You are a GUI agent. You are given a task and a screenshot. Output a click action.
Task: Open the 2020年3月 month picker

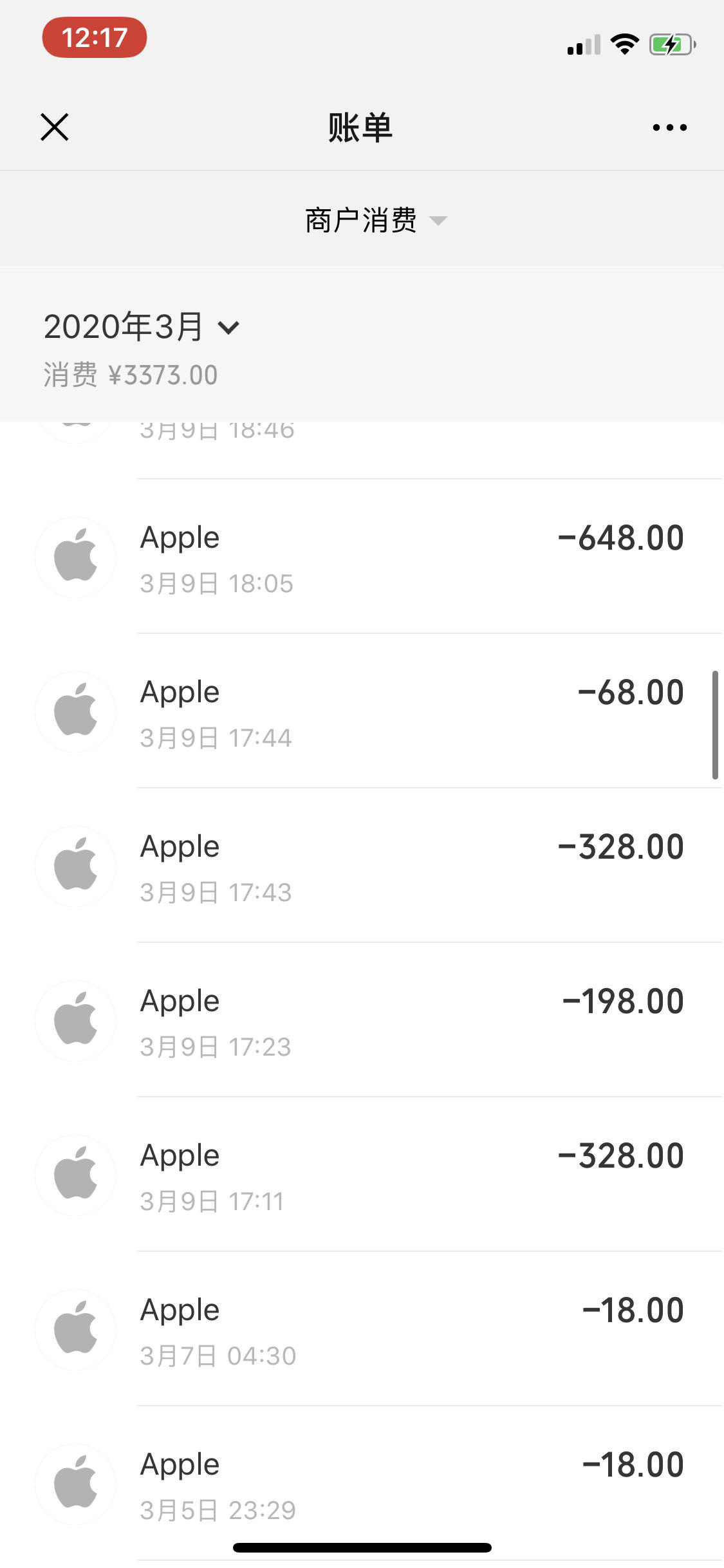[x=142, y=326]
